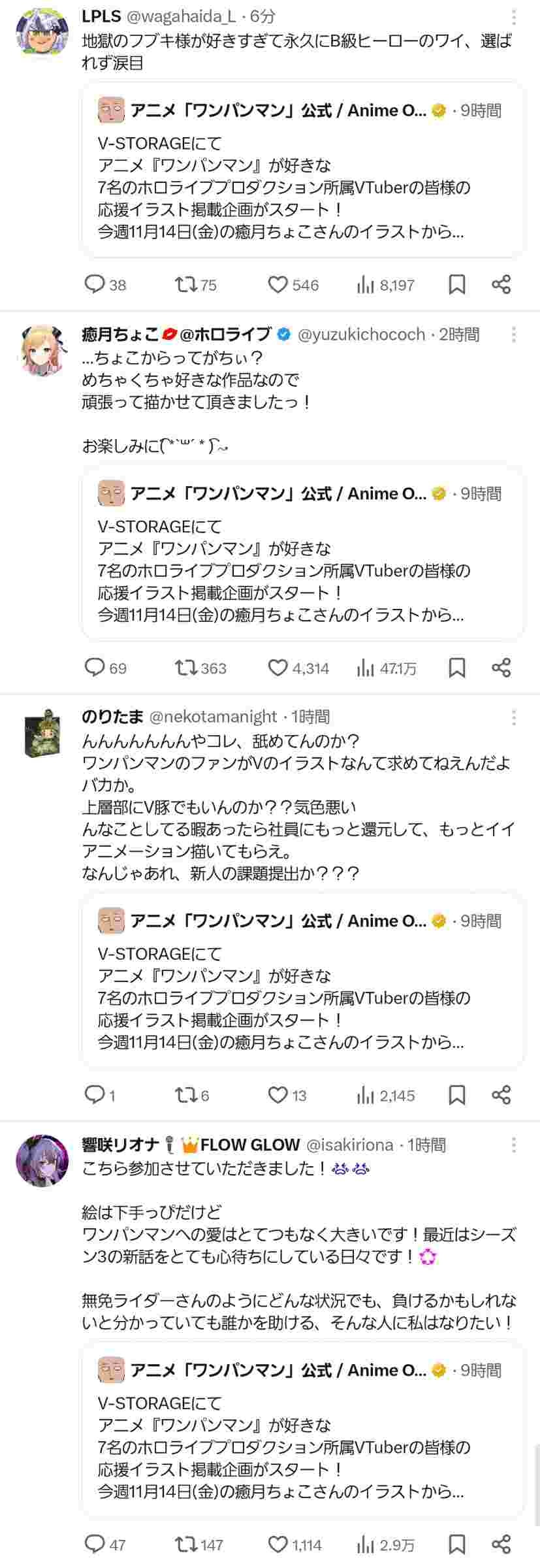Like the post by LPLS

coord(278,285)
